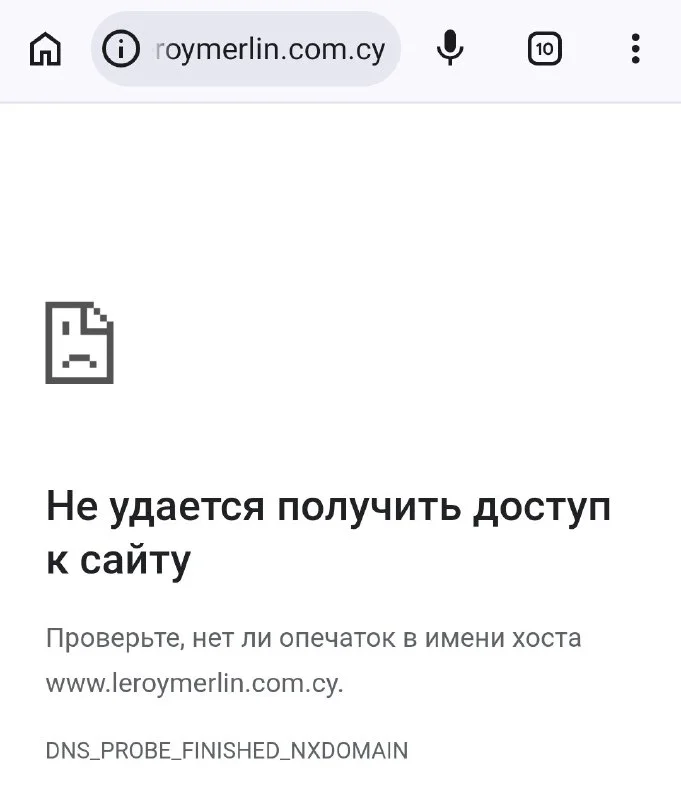Start voice search with the microphone

pos(451,48)
